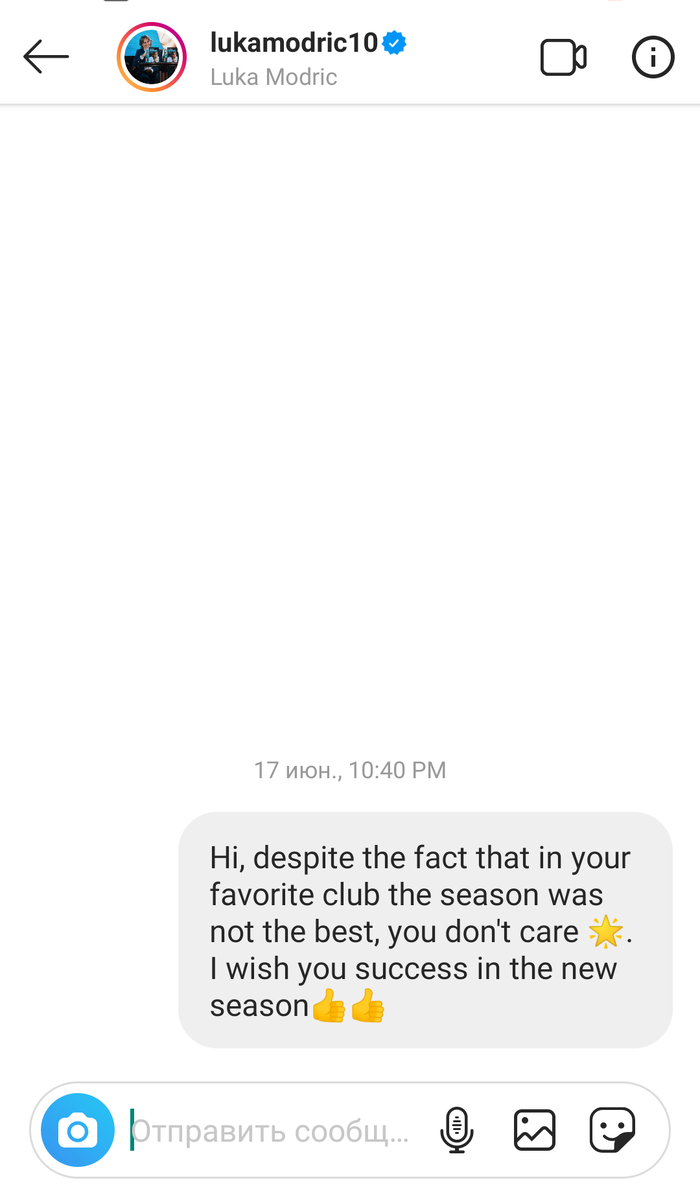The width and height of the screenshot is (700, 1200).
Task: Open lukamodric10 profile picture story
Action: [152, 58]
